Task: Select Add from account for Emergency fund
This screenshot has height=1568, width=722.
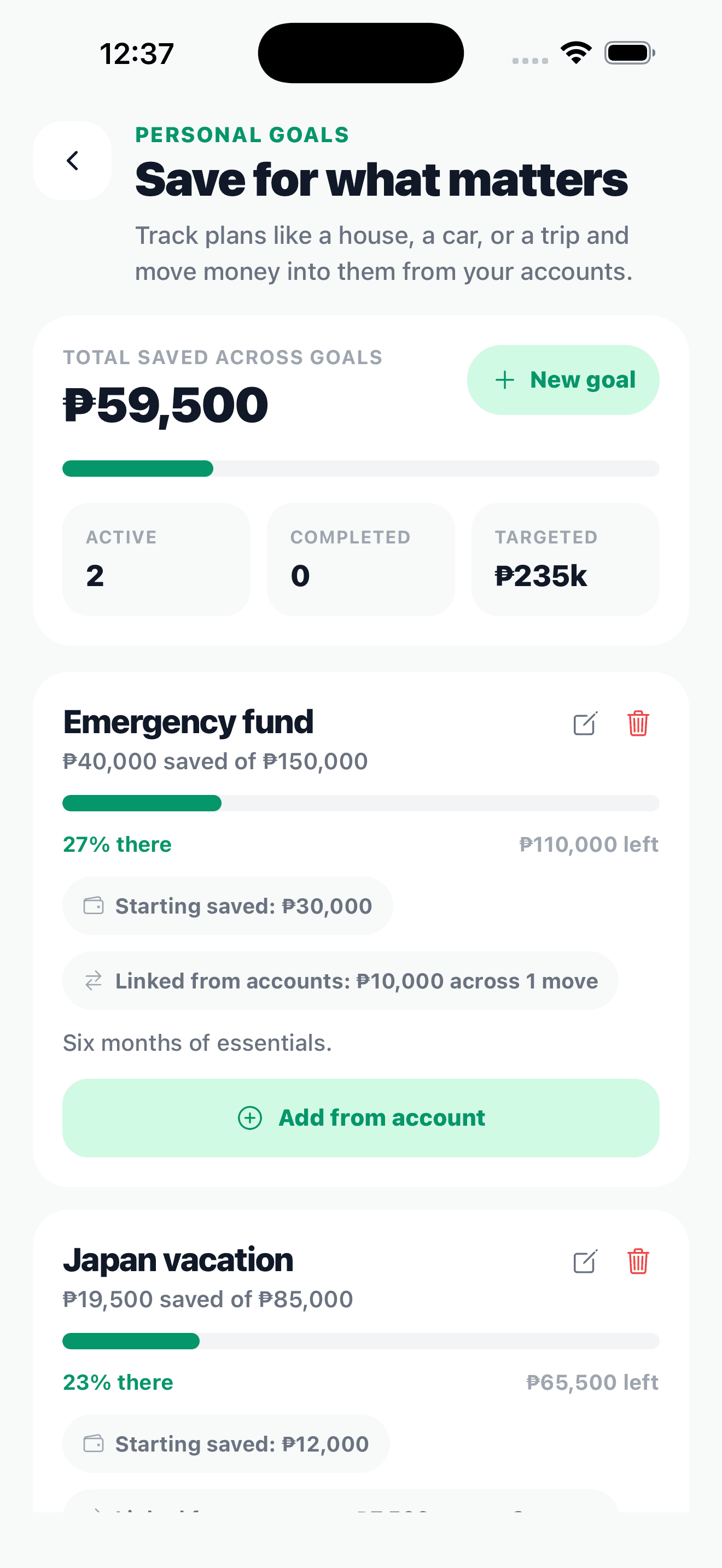Action: click(x=361, y=1118)
